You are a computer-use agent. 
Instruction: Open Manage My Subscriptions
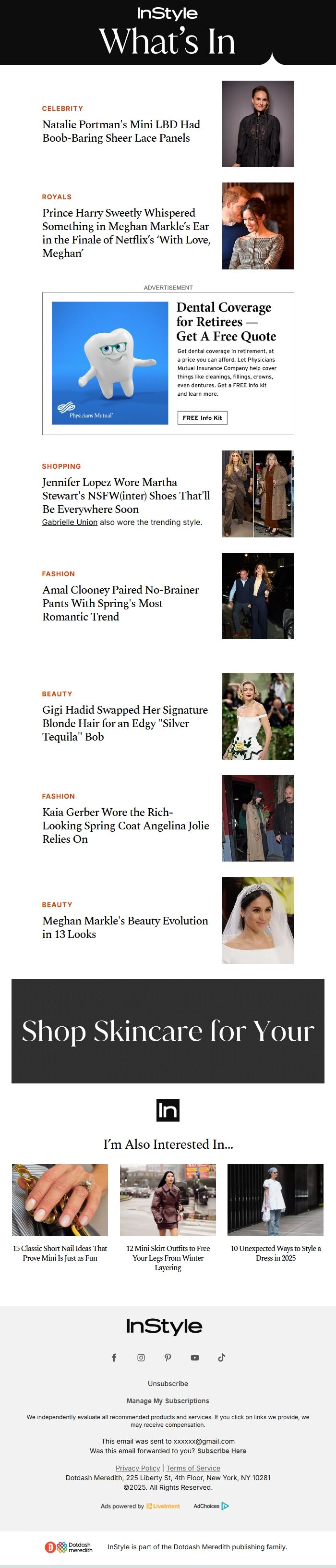coord(168,1400)
